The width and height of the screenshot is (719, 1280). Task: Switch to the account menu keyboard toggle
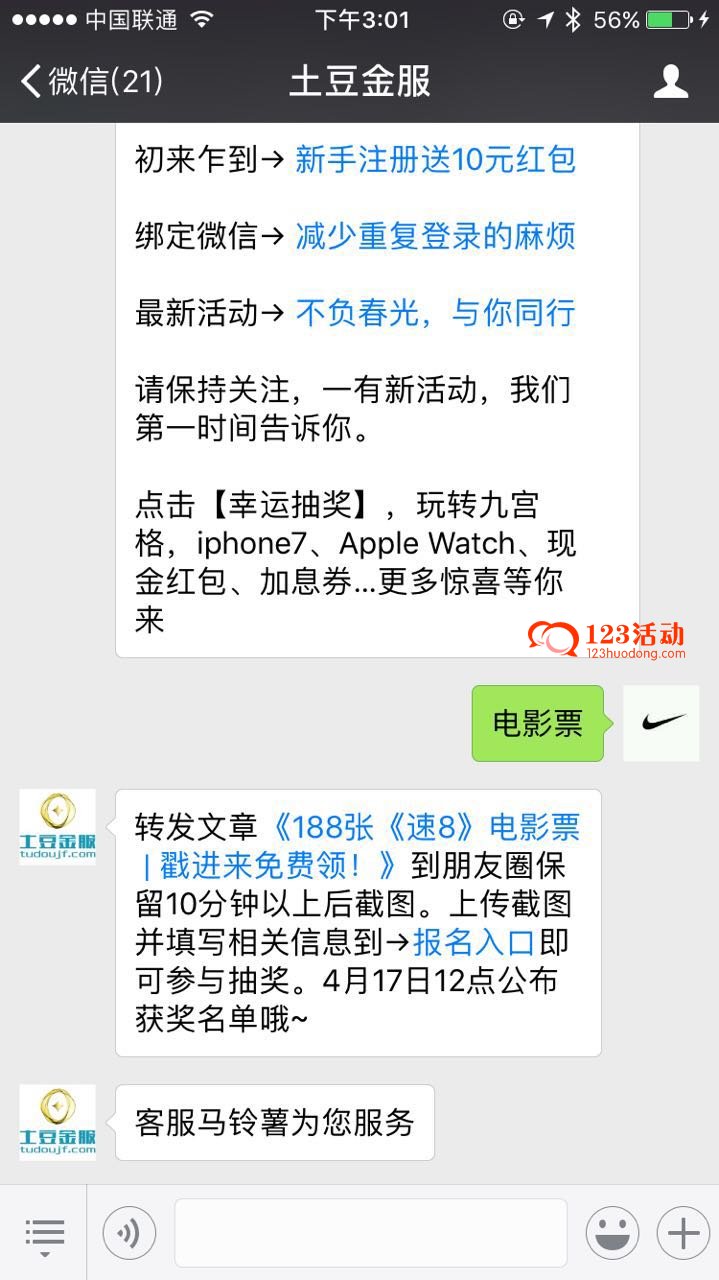44,1234
